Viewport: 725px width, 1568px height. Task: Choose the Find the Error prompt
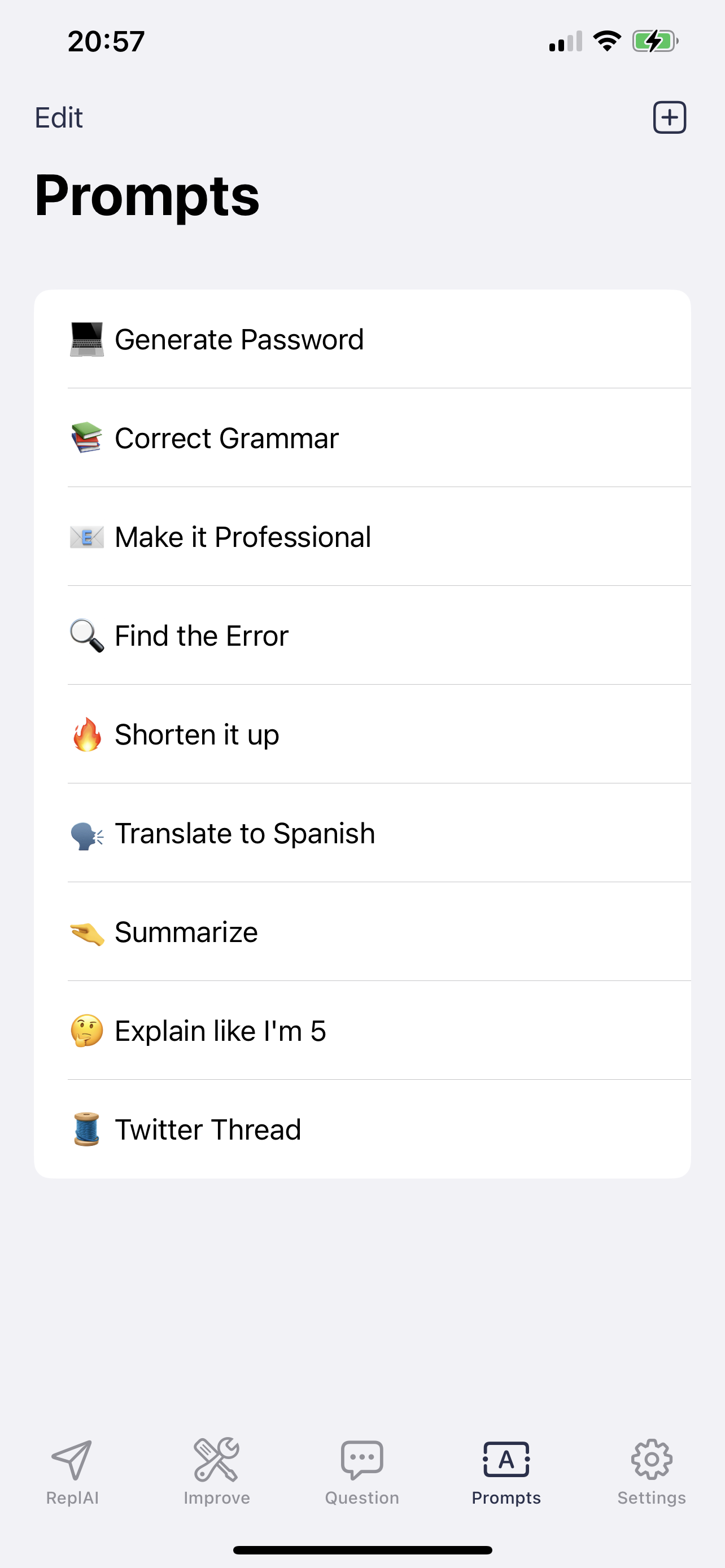click(x=361, y=636)
